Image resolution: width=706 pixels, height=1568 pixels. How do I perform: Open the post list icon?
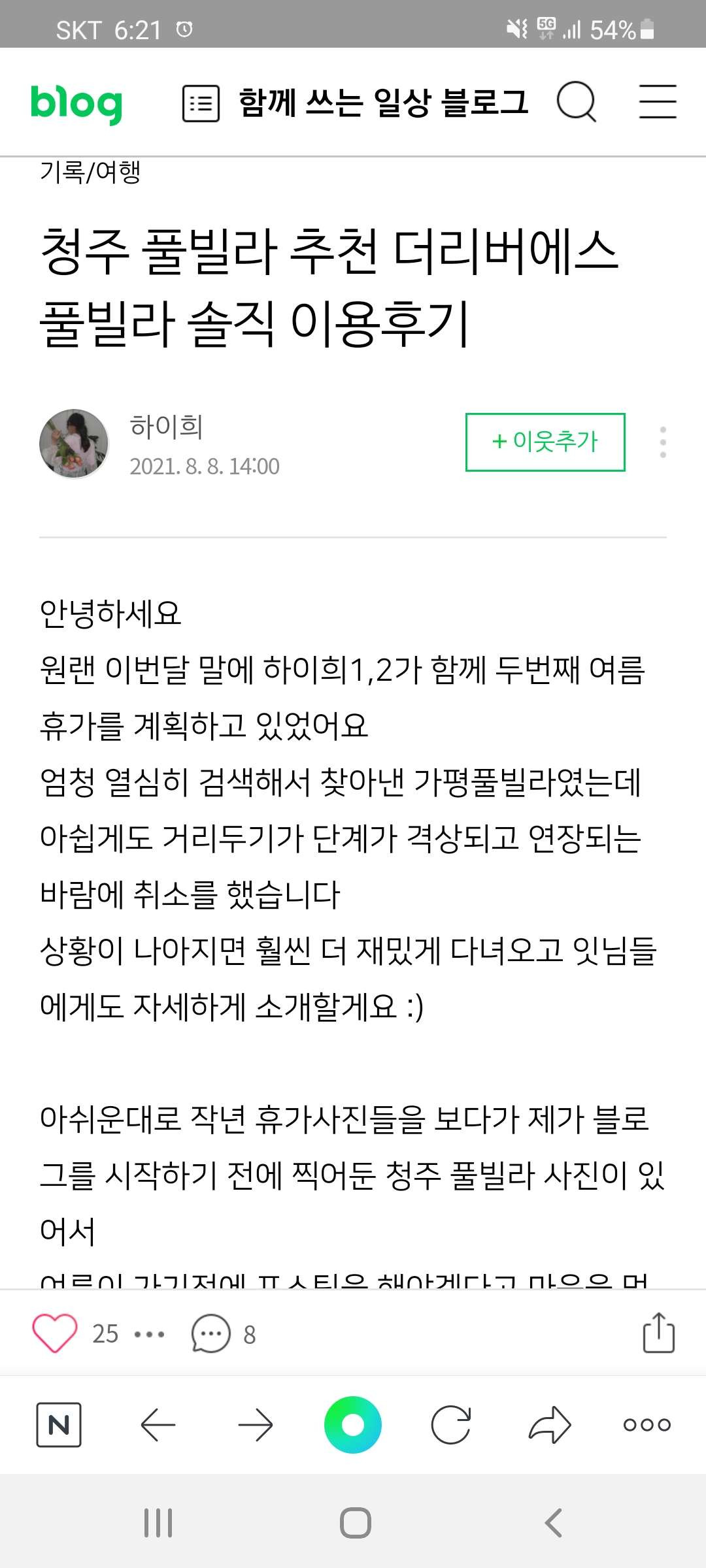[201, 103]
